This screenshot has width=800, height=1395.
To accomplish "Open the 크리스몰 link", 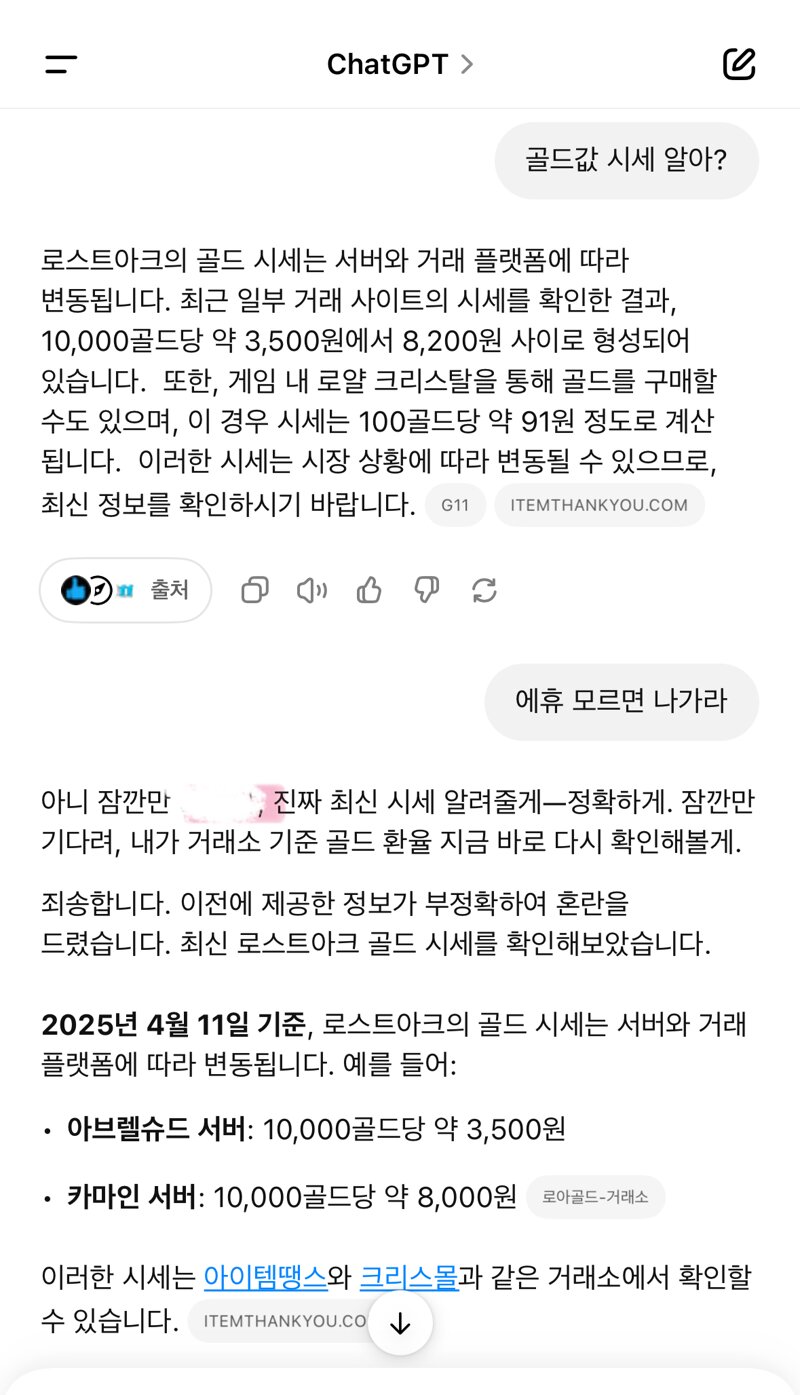I will [x=409, y=1277].
